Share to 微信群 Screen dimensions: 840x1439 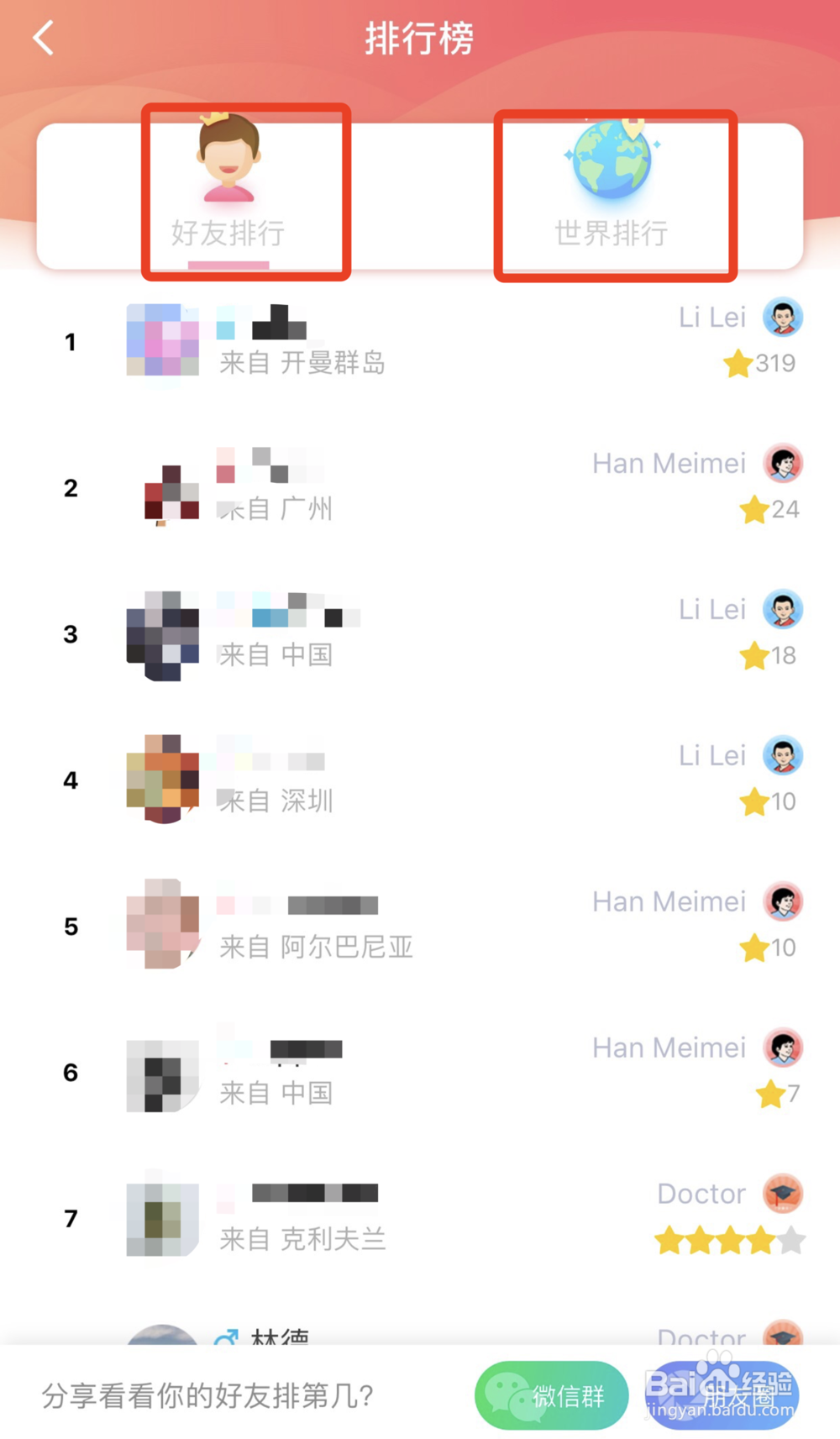(550, 1395)
